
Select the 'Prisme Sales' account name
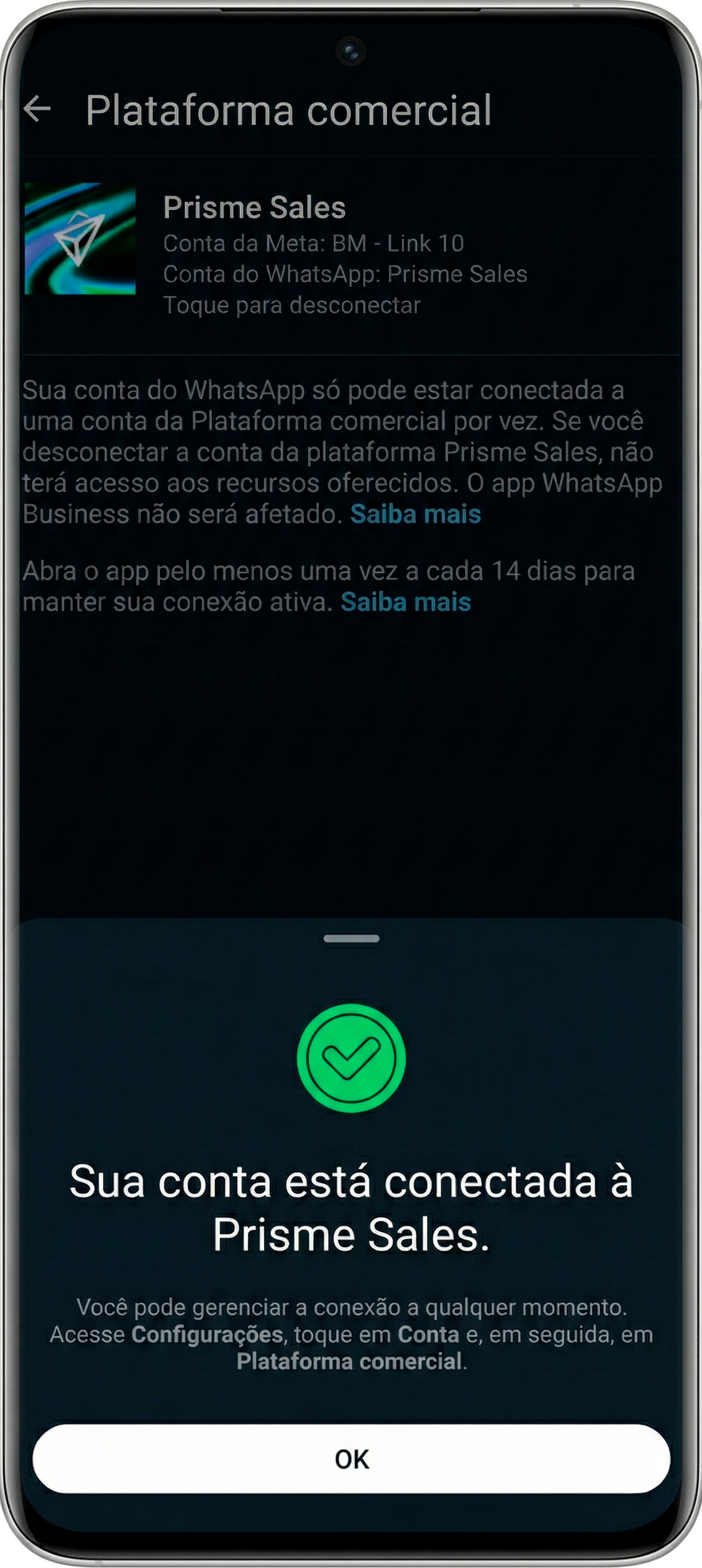pos(254,207)
